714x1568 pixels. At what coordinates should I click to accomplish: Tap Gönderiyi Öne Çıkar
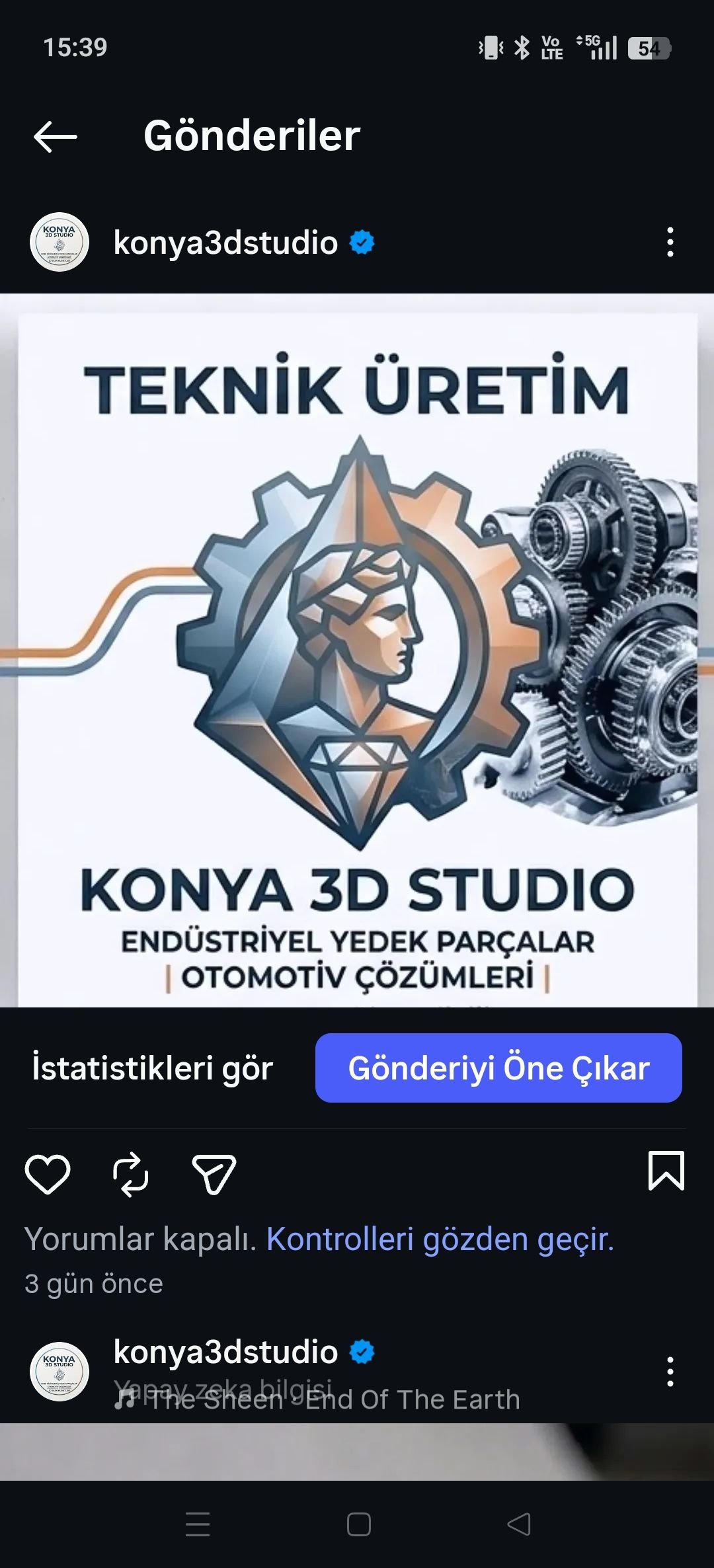(498, 1068)
